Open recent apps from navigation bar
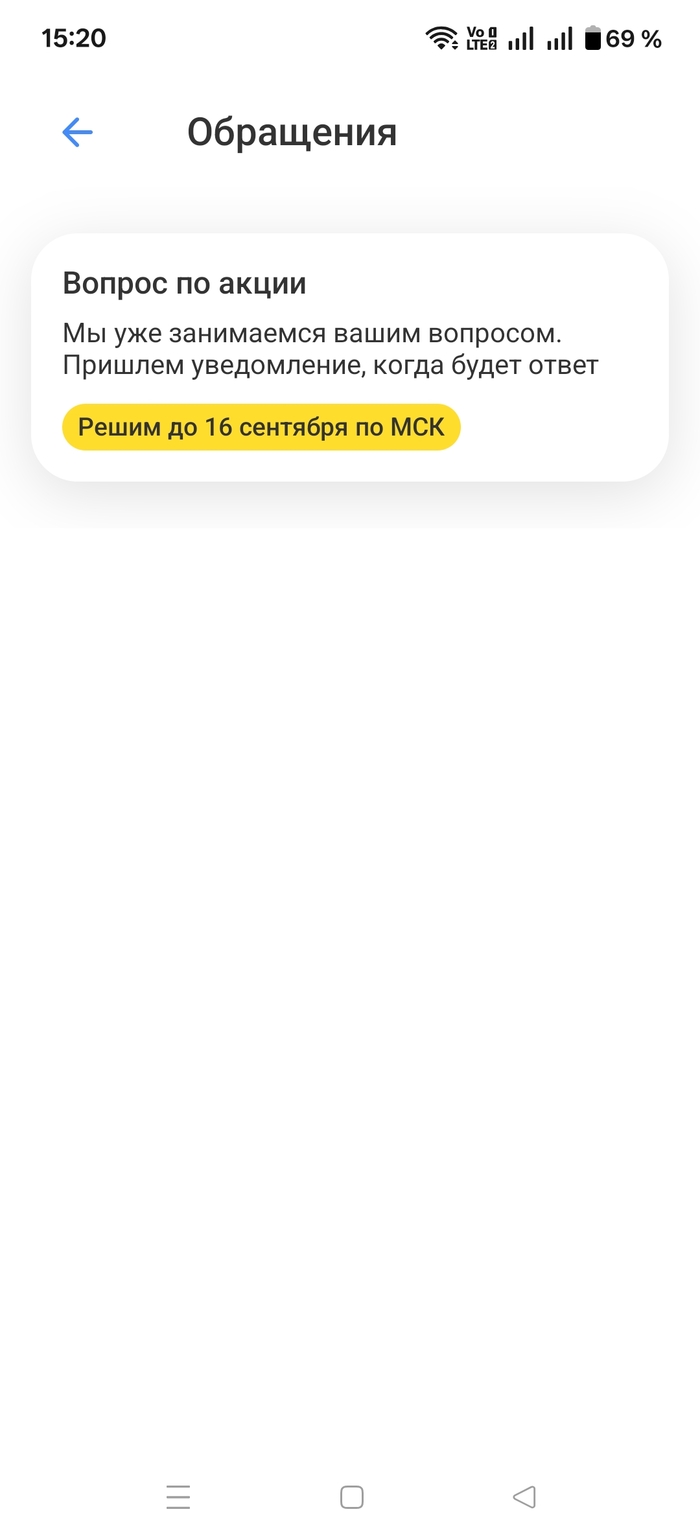700x1540 pixels. 178,1497
